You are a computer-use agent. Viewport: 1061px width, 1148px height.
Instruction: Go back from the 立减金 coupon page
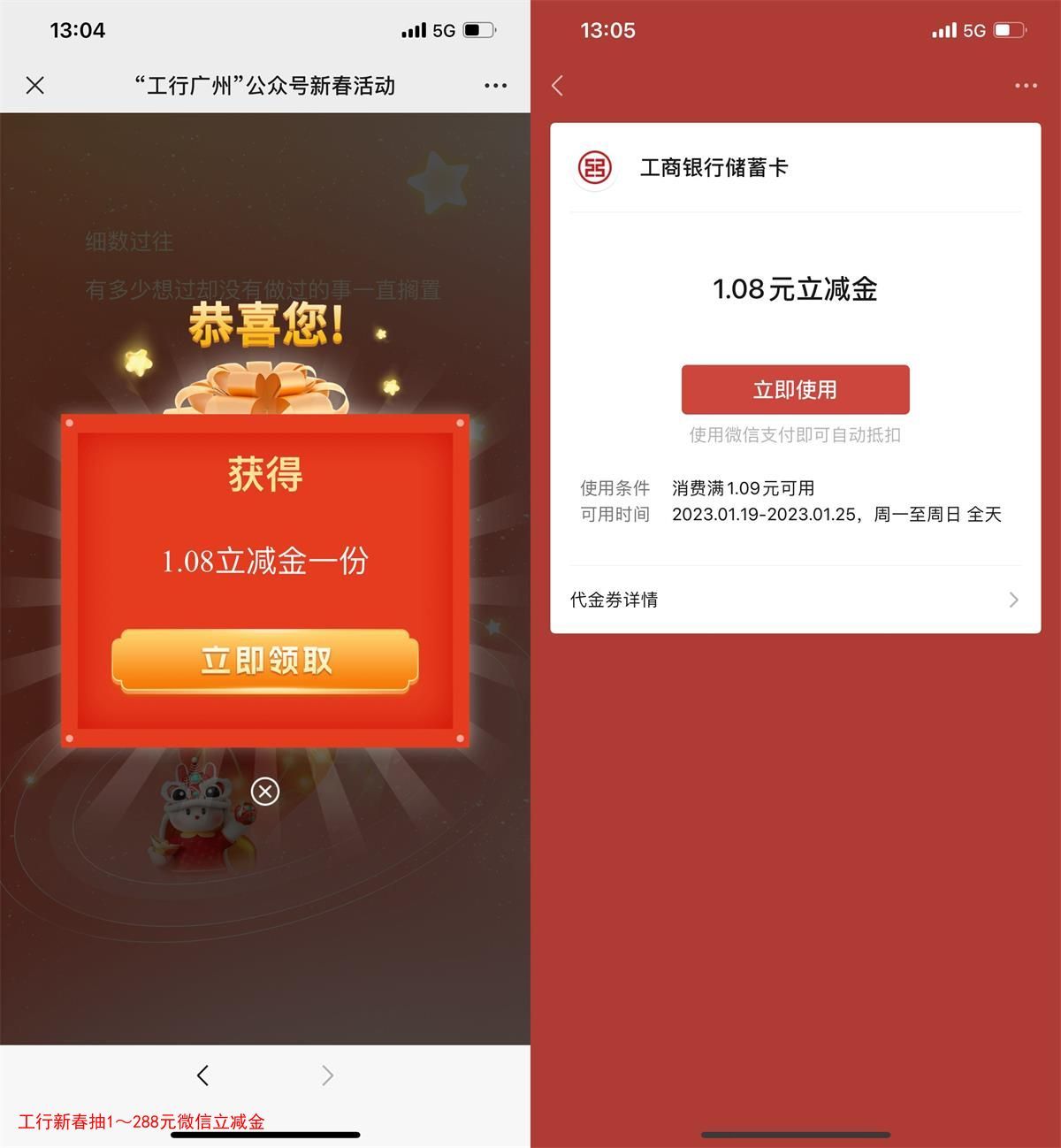click(x=557, y=86)
